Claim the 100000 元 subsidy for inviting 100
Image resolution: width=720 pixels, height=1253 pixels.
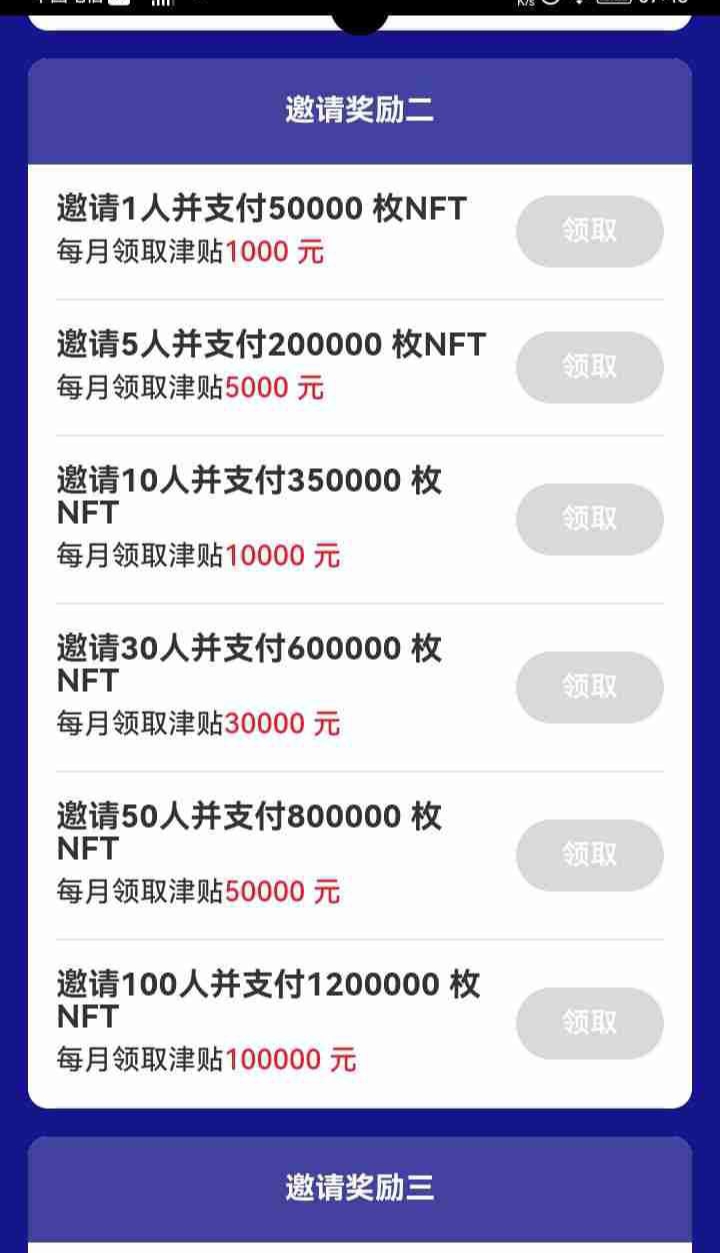[x=589, y=1023]
